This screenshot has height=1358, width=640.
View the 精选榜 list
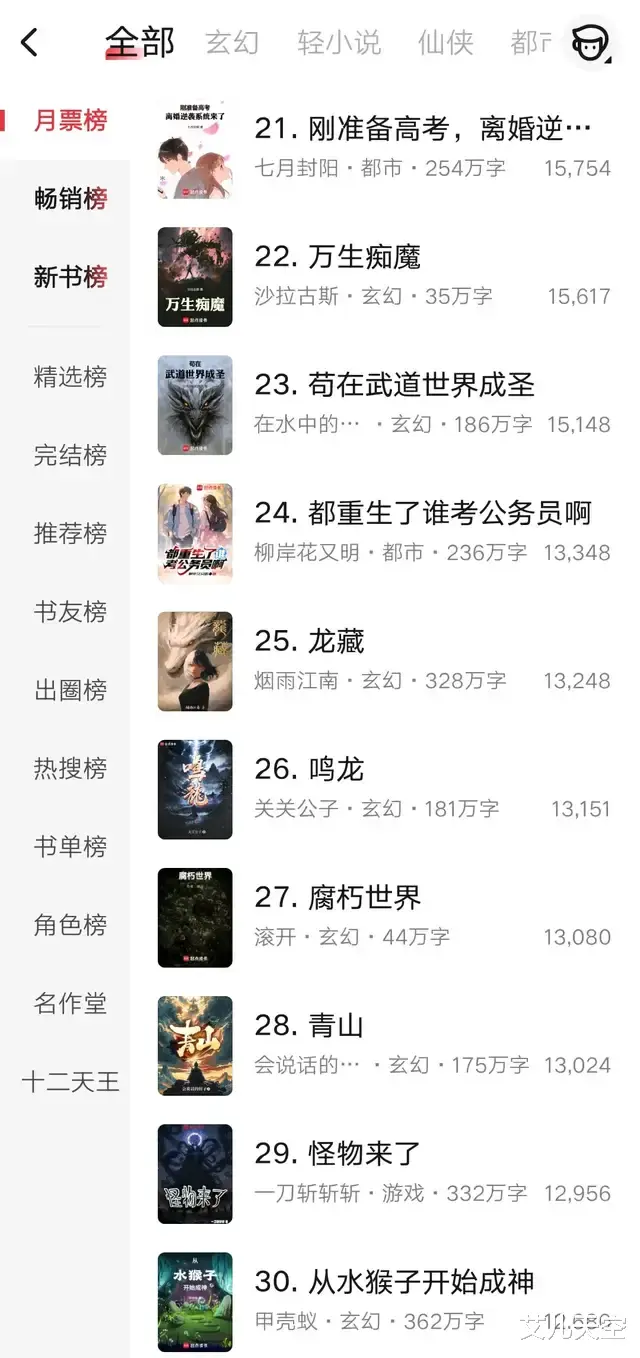70,377
